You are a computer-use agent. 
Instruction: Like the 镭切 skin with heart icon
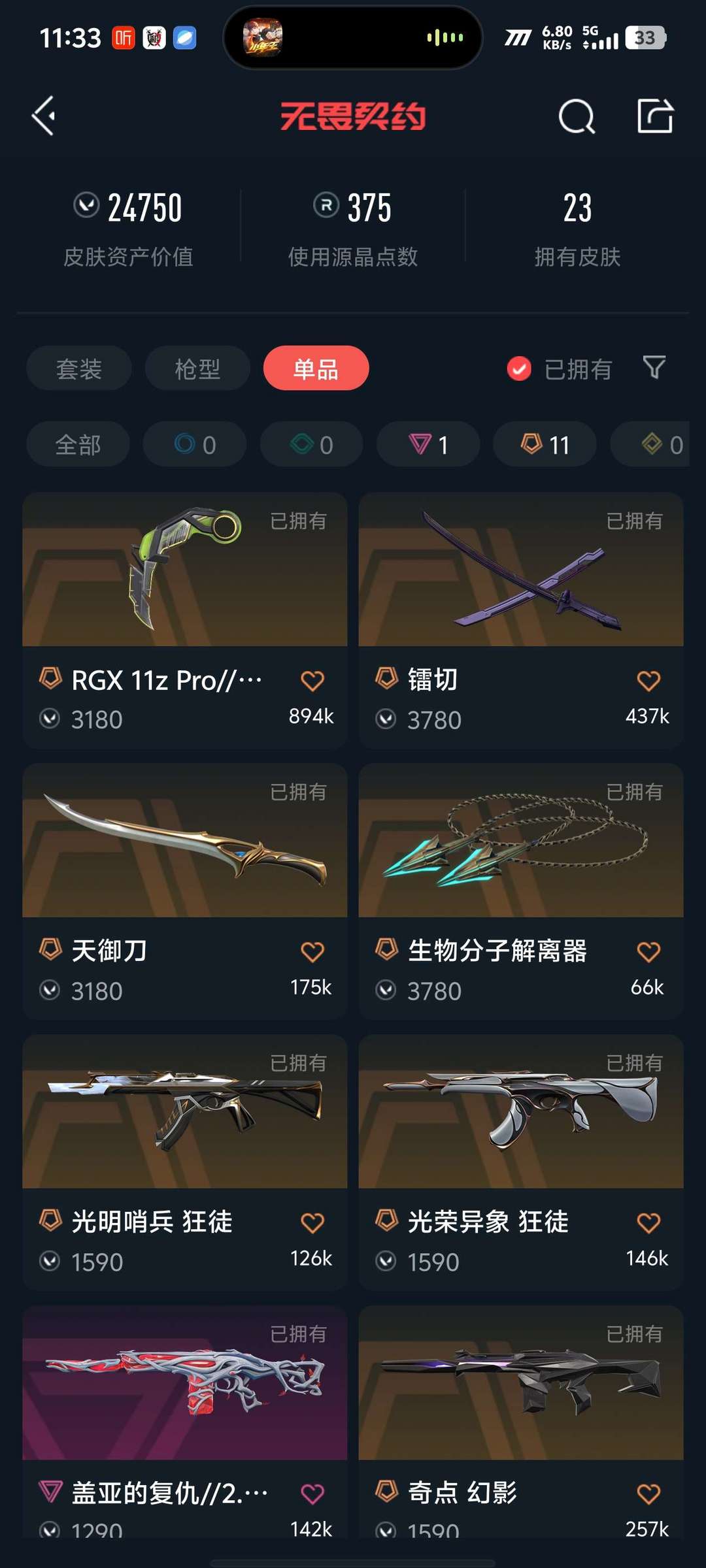[648, 681]
